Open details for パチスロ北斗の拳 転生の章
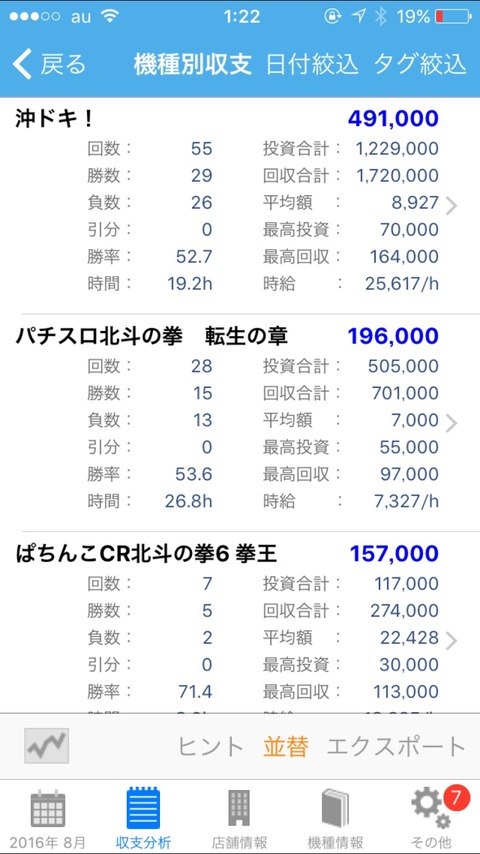This screenshot has height=854, width=480. pos(240,423)
